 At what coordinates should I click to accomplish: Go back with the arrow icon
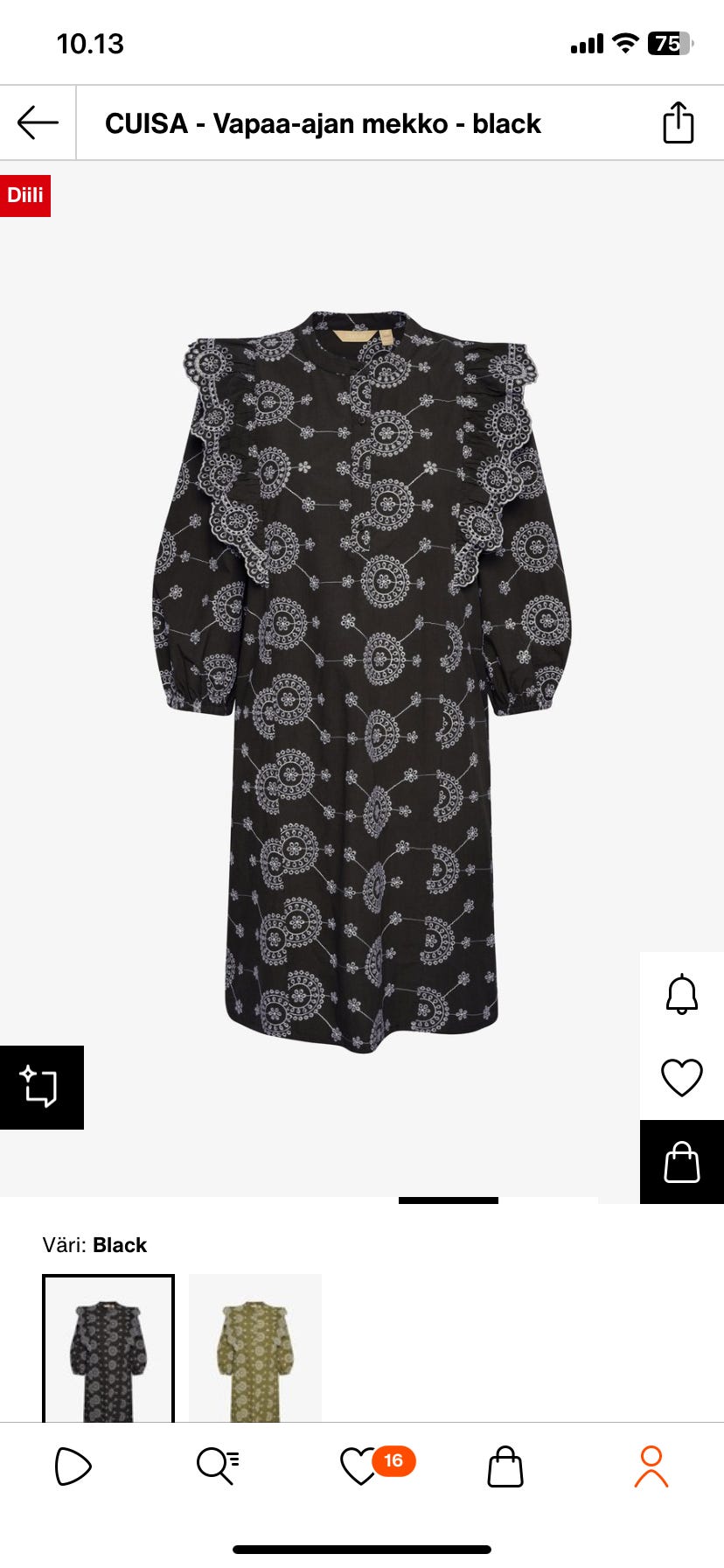[38, 123]
